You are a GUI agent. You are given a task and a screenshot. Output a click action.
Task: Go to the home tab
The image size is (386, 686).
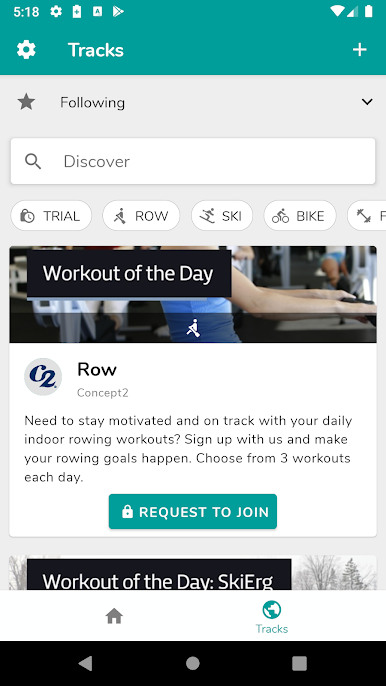coord(114,616)
